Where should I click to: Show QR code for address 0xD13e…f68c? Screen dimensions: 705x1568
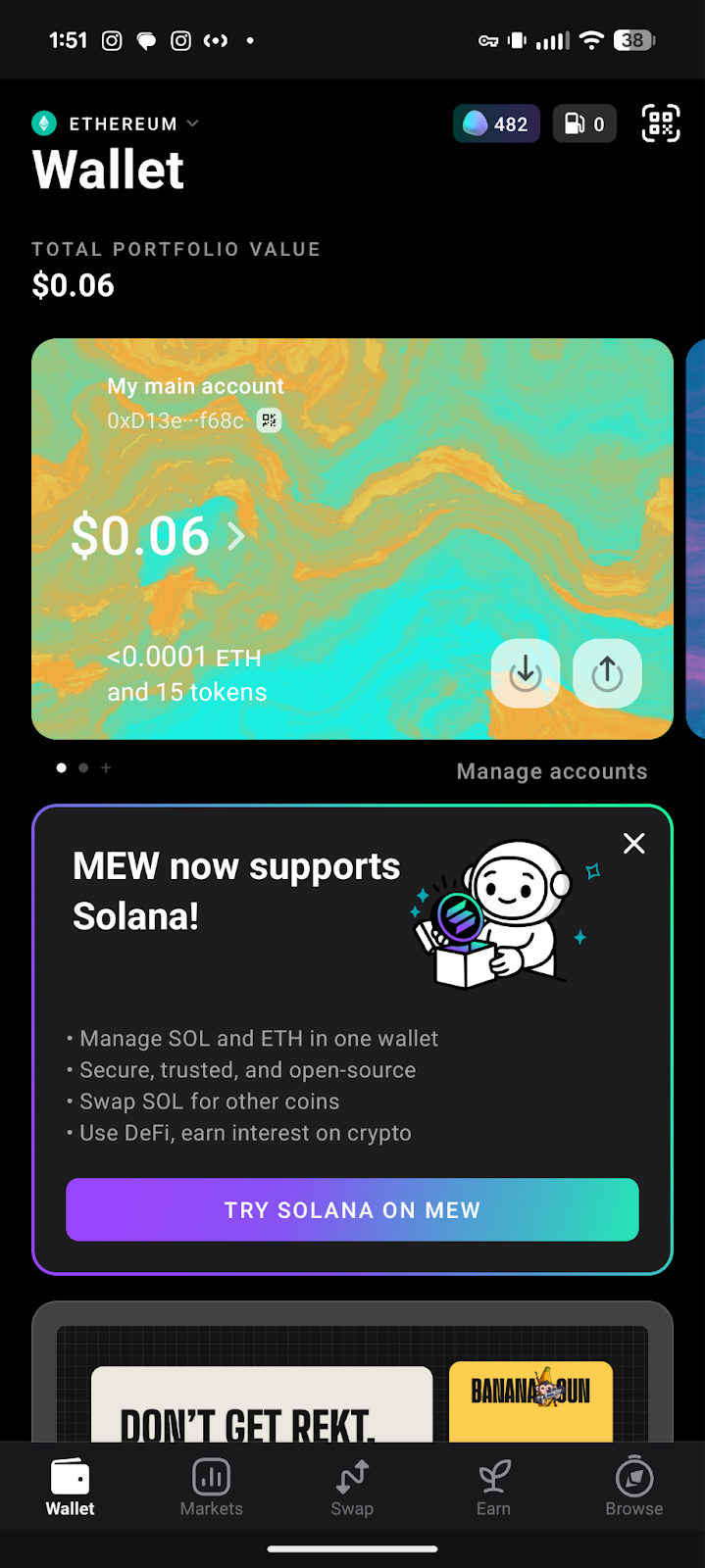[269, 420]
